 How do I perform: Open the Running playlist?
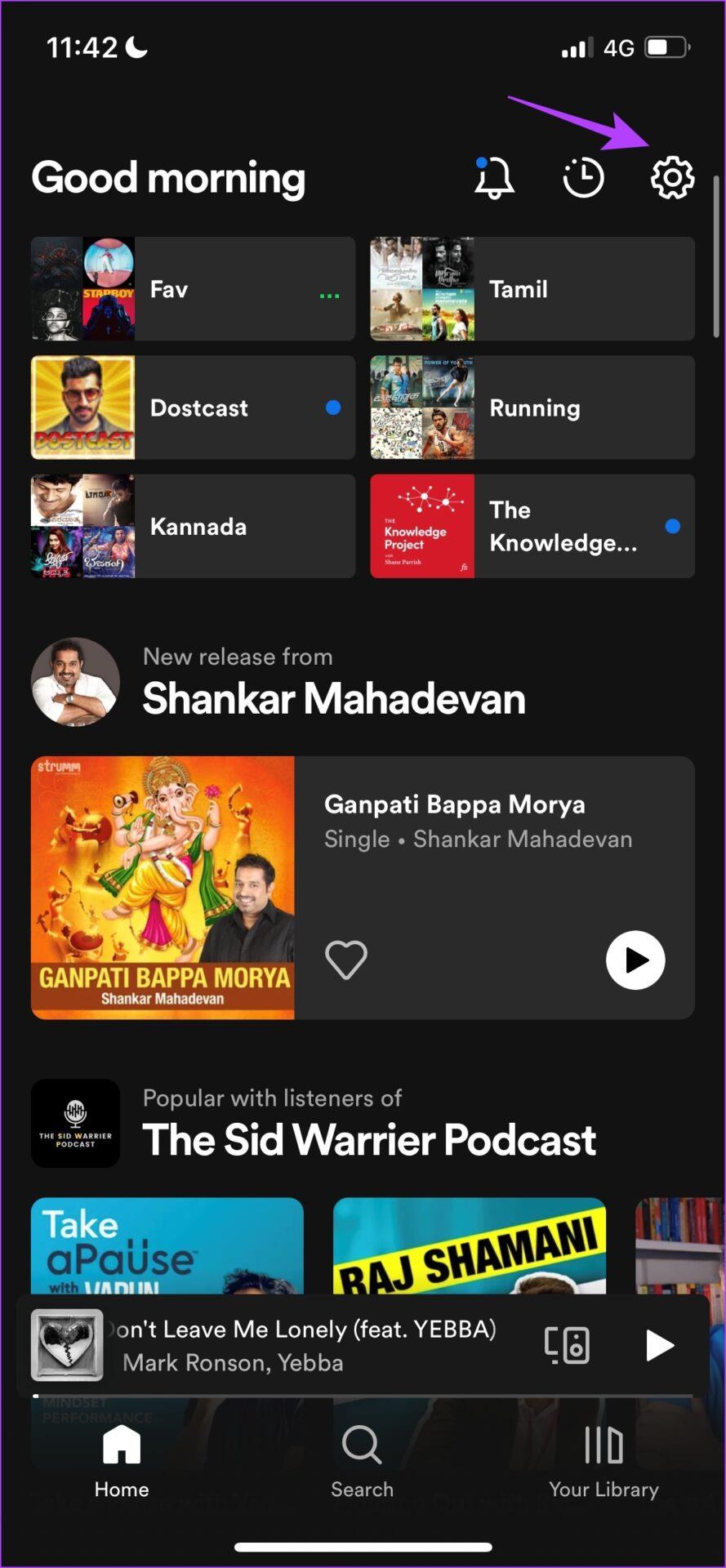532,408
